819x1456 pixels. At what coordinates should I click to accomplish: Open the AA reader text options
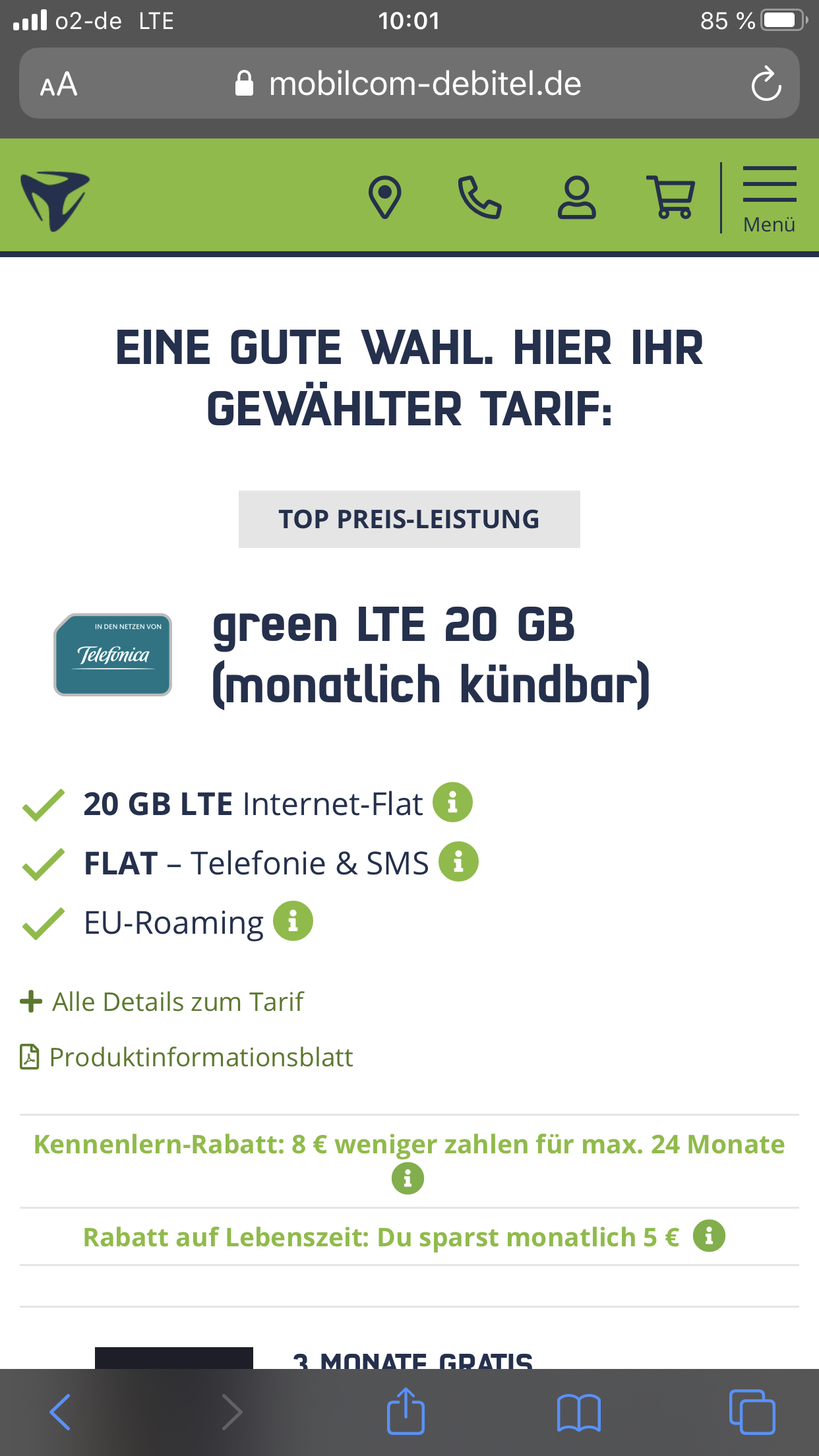coord(59,84)
